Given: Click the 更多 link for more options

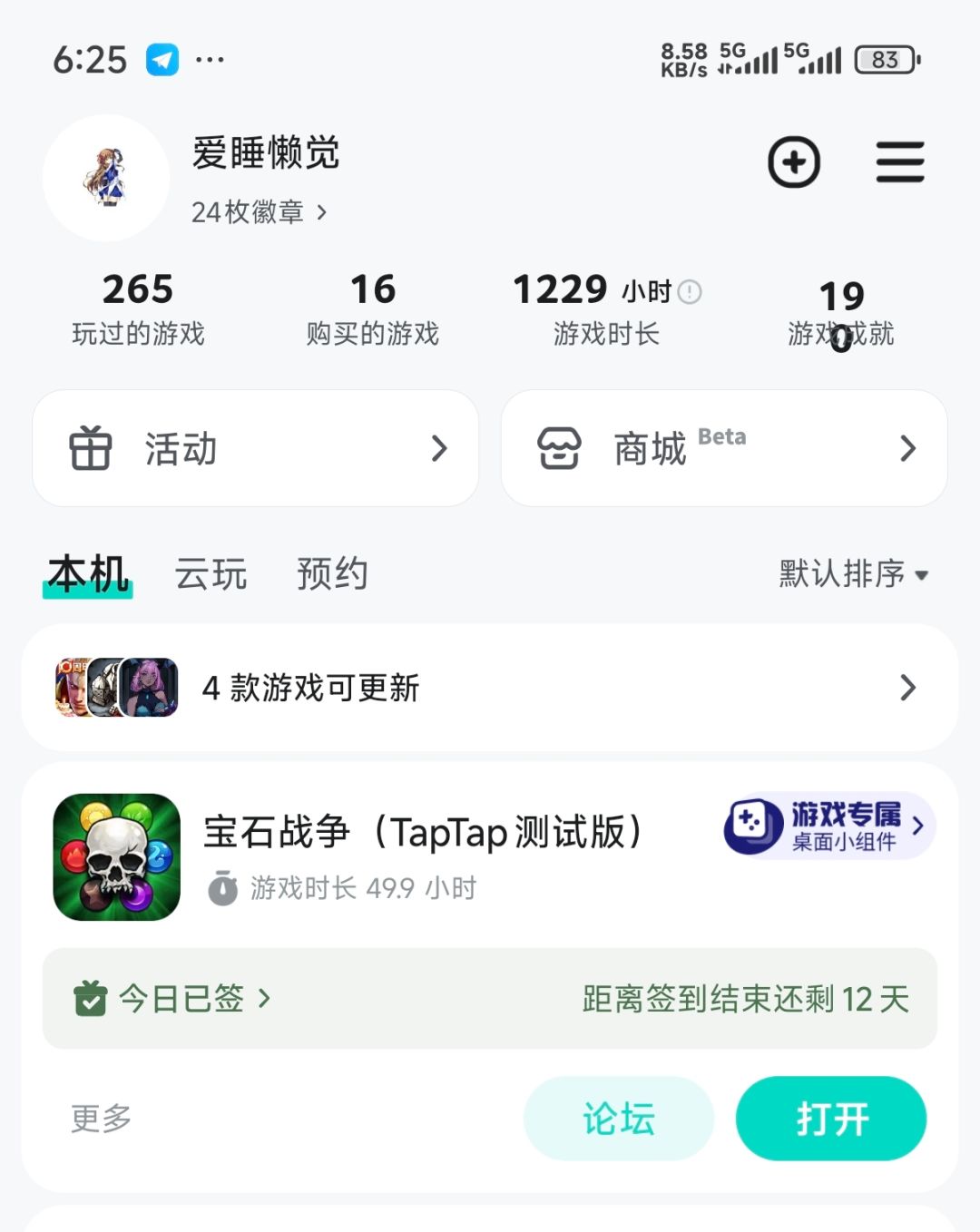Looking at the screenshot, I should 98,1119.
